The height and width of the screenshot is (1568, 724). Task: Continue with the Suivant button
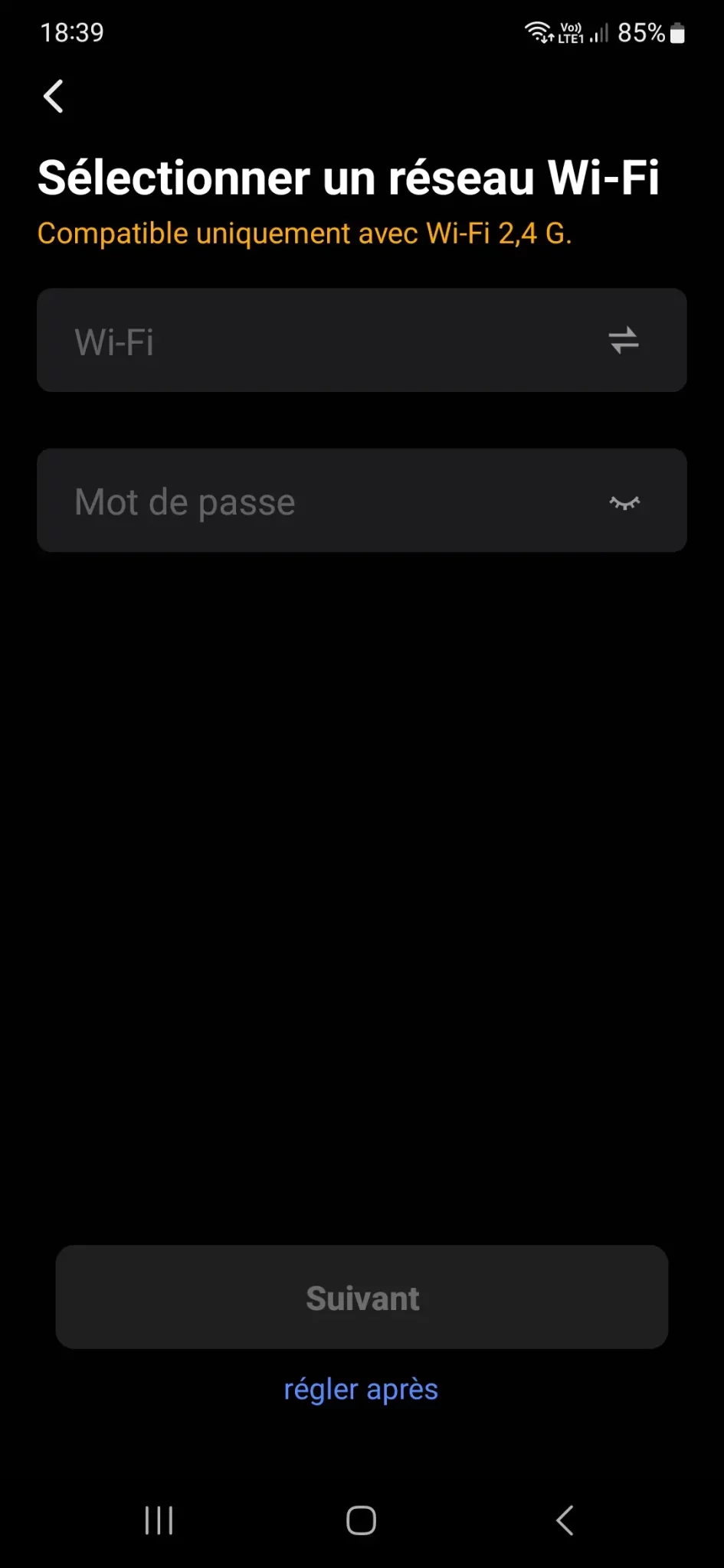(x=362, y=1298)
